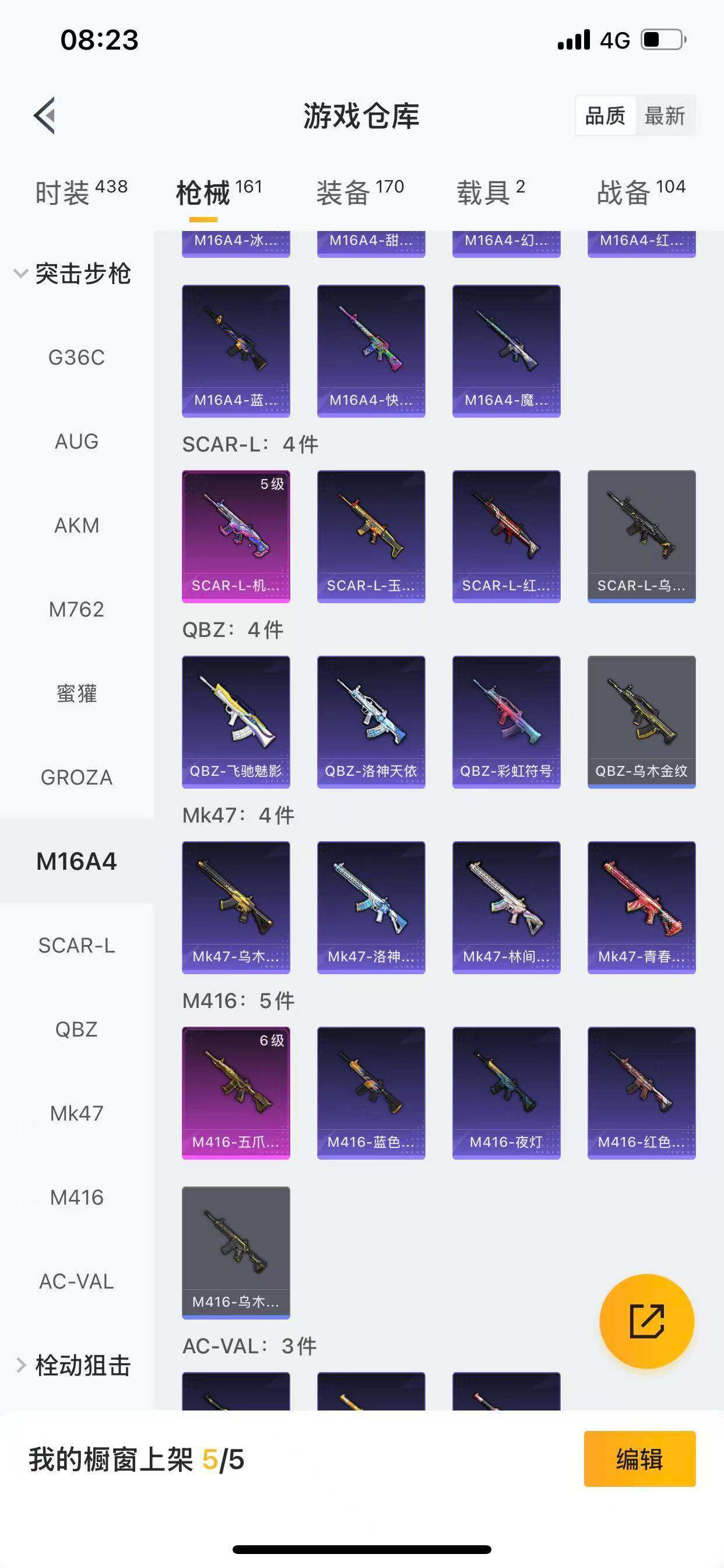View the QBZ-彩虹符号 skin
724x1568 pixels.
[506, 722]
